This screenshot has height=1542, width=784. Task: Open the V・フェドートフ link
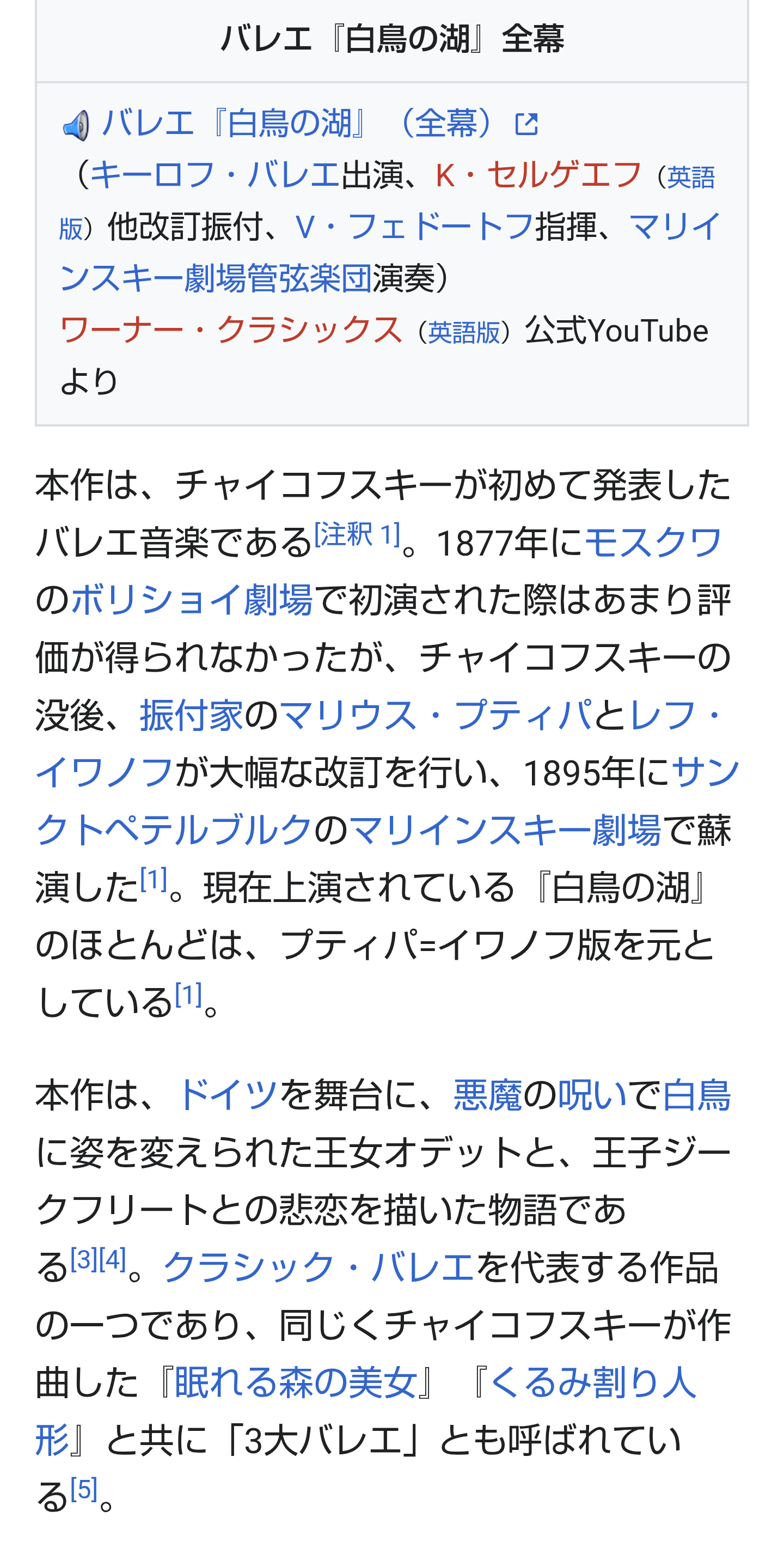(415, 227)
